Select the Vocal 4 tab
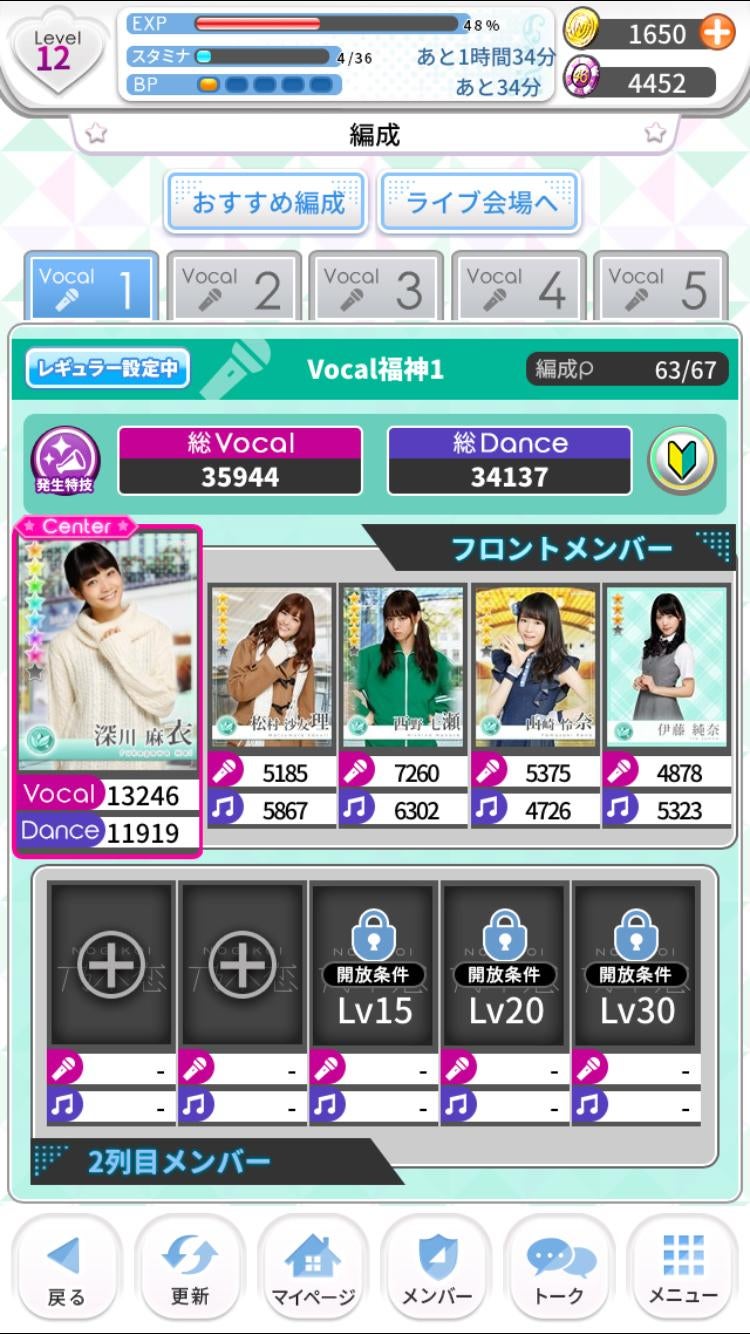 pos(517,286)
